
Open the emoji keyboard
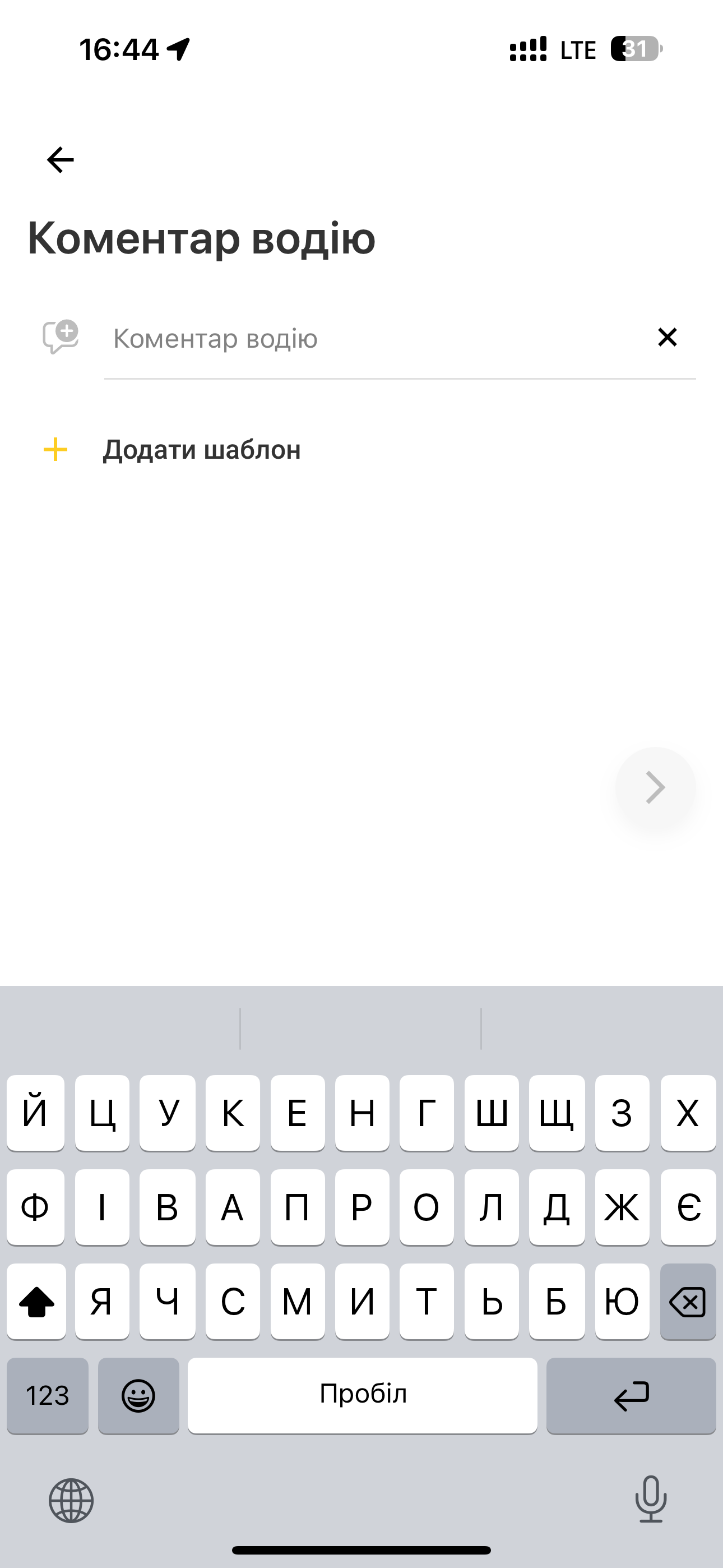point(139,1396)
